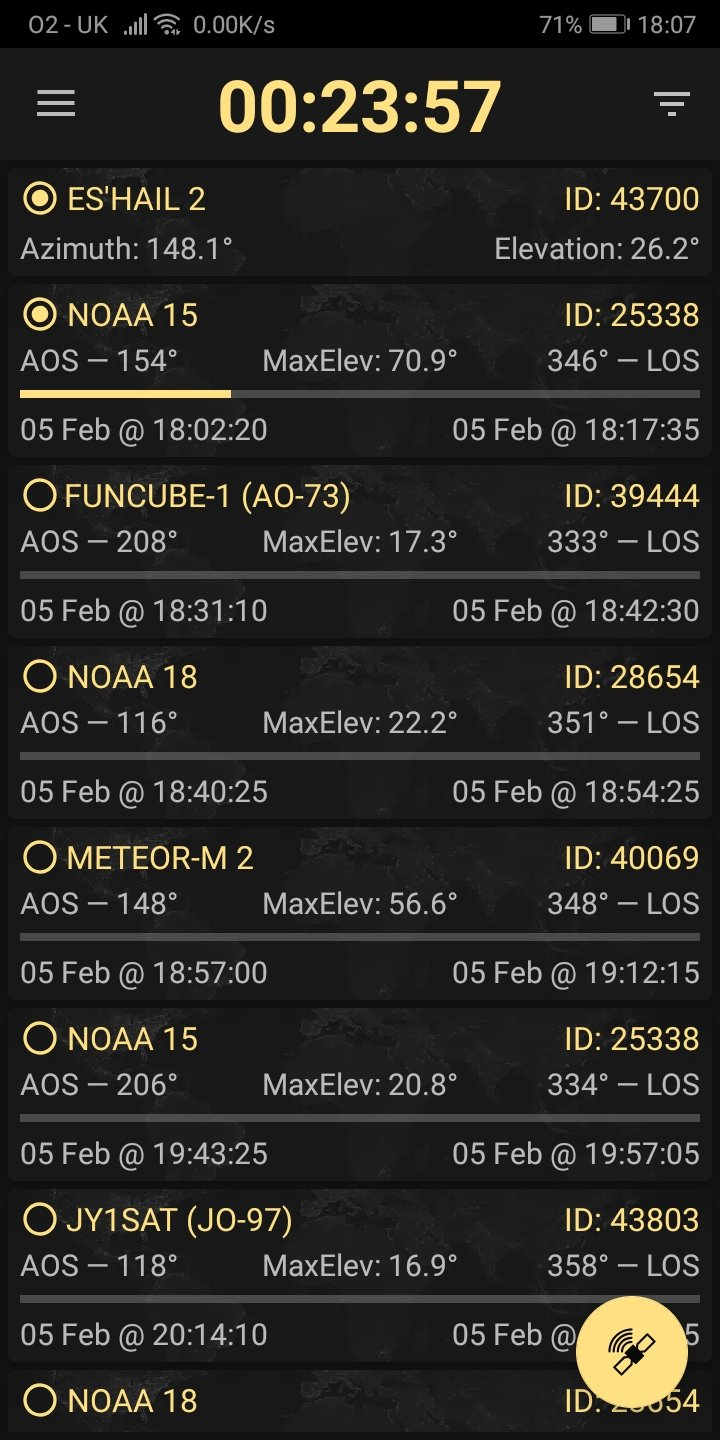This screenshot has height=1440, width=720.
Task: Open the NOAA 15 pass starting 18:02:20
Action: click(x=360, y=372)
